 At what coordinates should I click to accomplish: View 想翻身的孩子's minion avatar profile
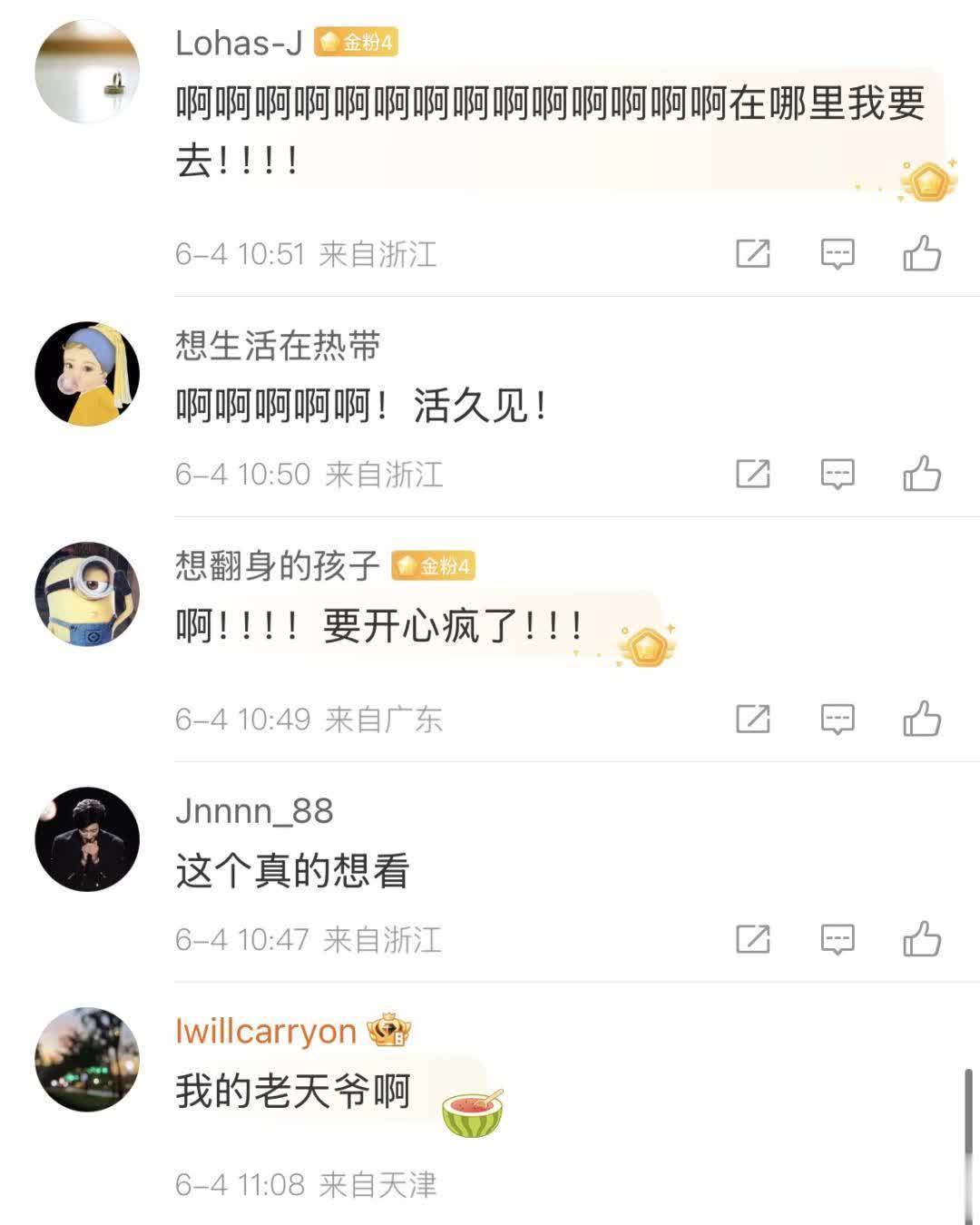click(87, 593)
